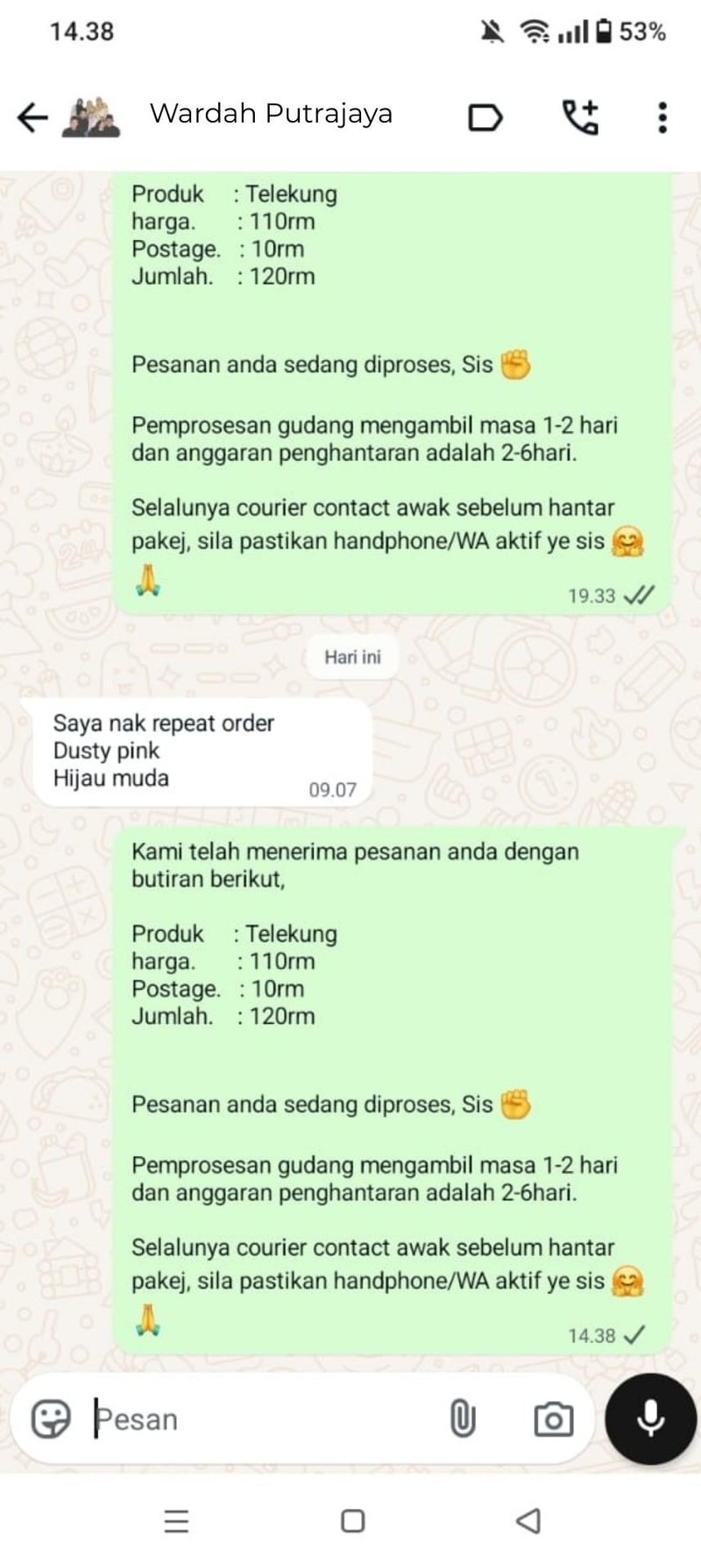Tap the label tag icon
This screenshot has width=701, height=1568.
point(485,117)
